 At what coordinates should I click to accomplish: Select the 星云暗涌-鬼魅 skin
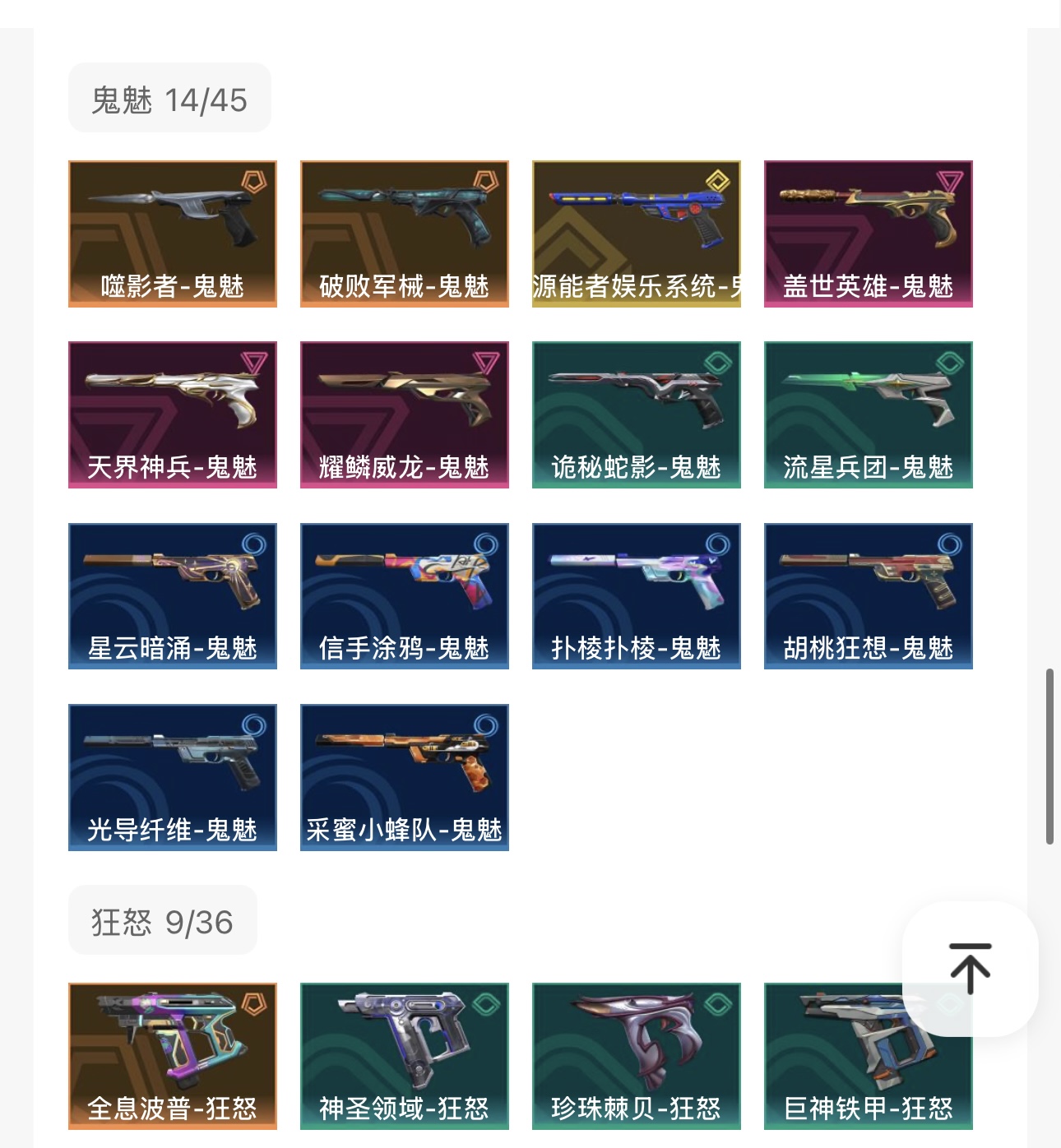[173, 596]
